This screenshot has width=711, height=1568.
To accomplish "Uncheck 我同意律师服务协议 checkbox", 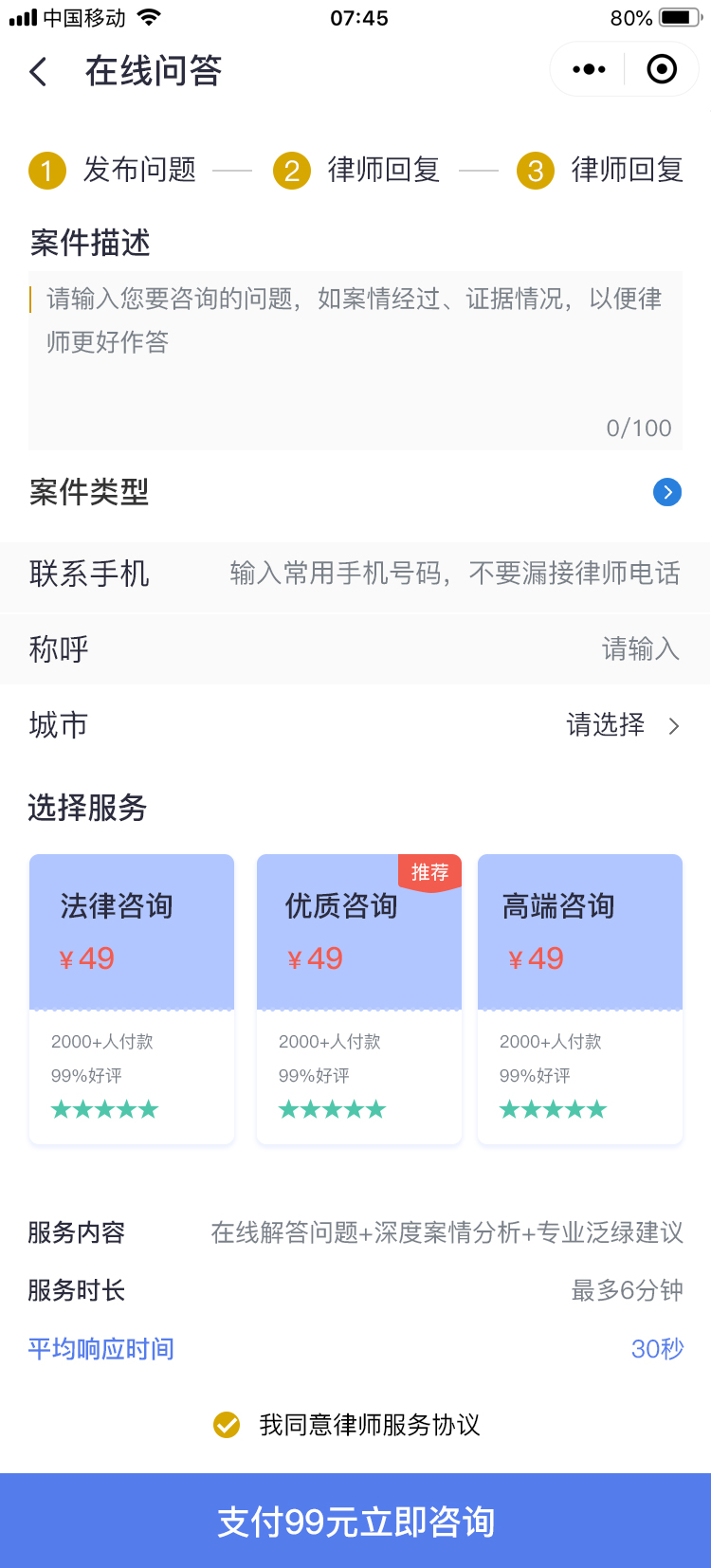I will (227, 1425).
